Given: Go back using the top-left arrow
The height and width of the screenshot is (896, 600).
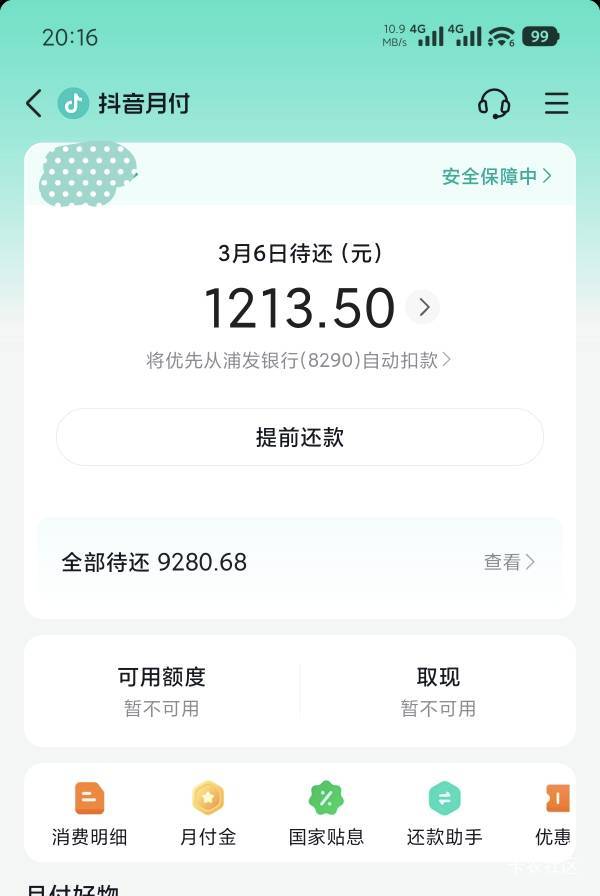Looking at the screenshot, I should coord(34,103).
